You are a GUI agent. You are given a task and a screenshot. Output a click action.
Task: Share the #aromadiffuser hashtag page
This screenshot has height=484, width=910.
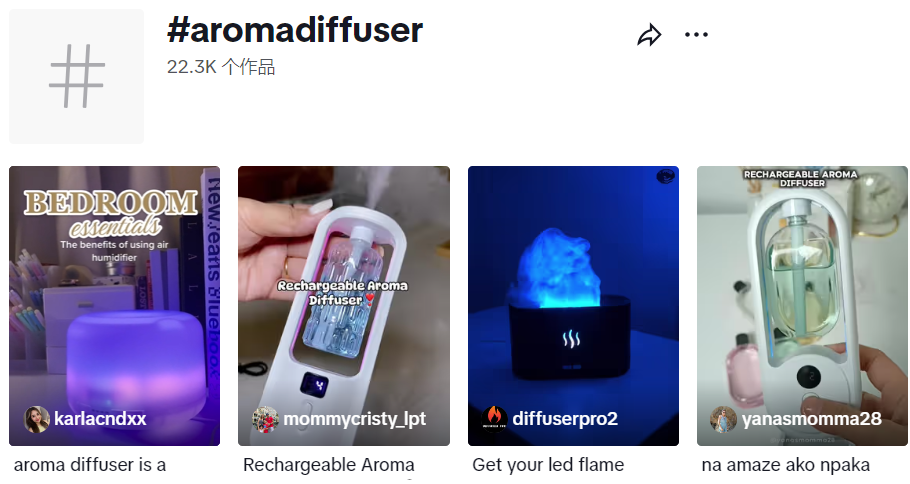[x=650, y=36]
